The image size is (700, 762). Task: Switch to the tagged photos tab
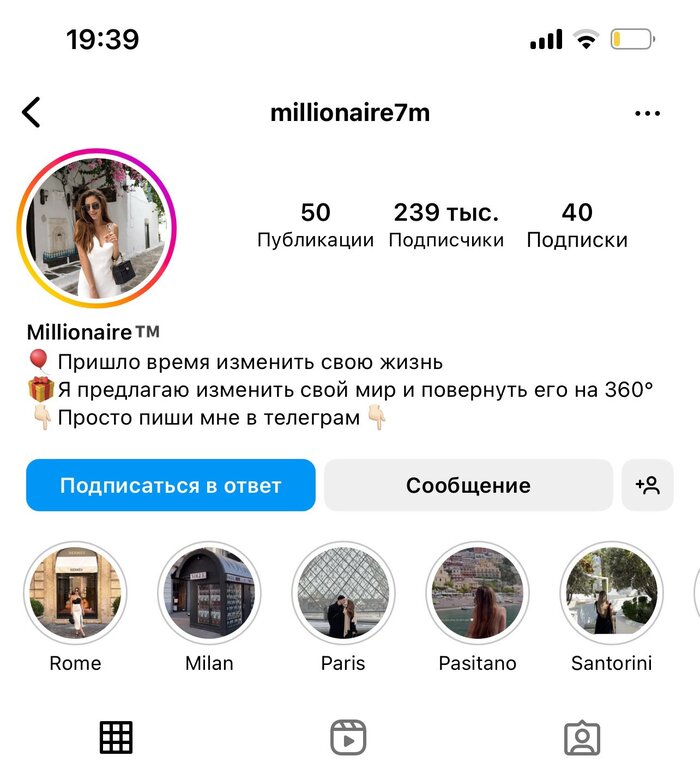tap(581, 738)
